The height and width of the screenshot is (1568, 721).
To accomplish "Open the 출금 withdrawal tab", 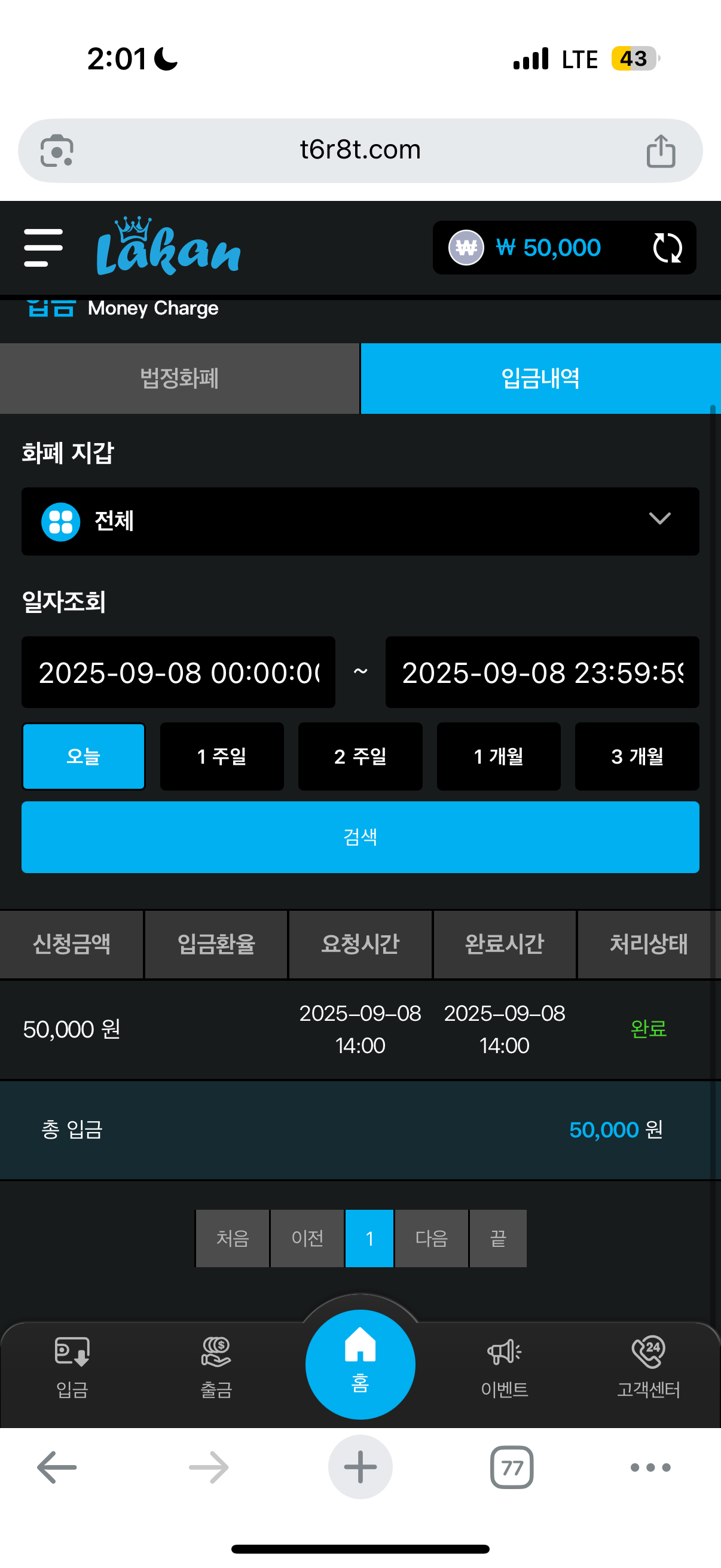I will point(216,1366).
